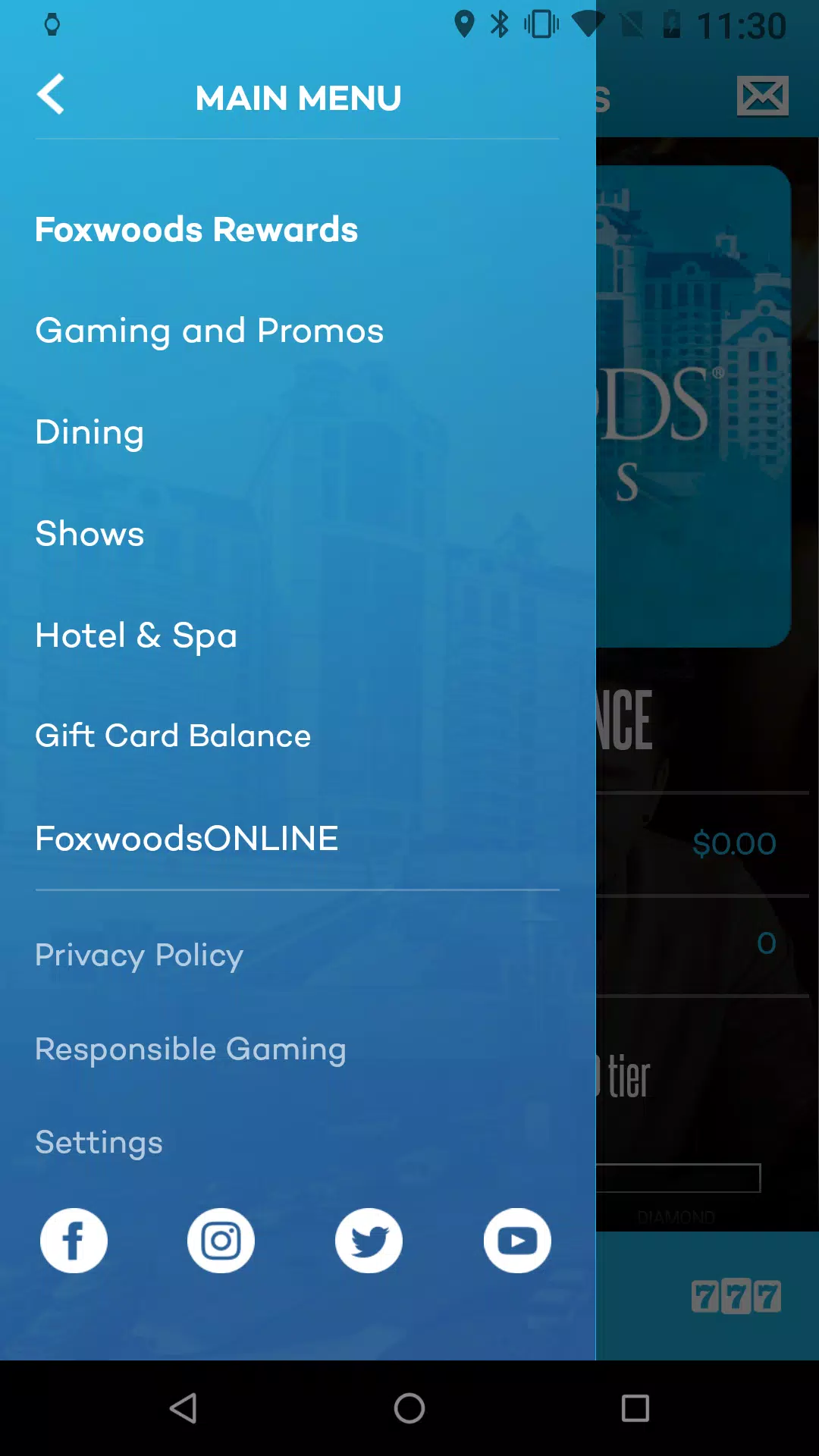
Task: Close the main menu with back arrow
Action: click(x=51, y=95)
